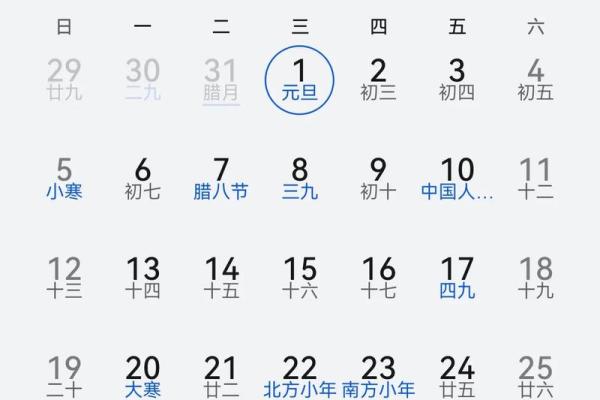Select date 13, marked 十四
Screen dimensions: 600x400
pyautogui.click(x=143, y=277)
